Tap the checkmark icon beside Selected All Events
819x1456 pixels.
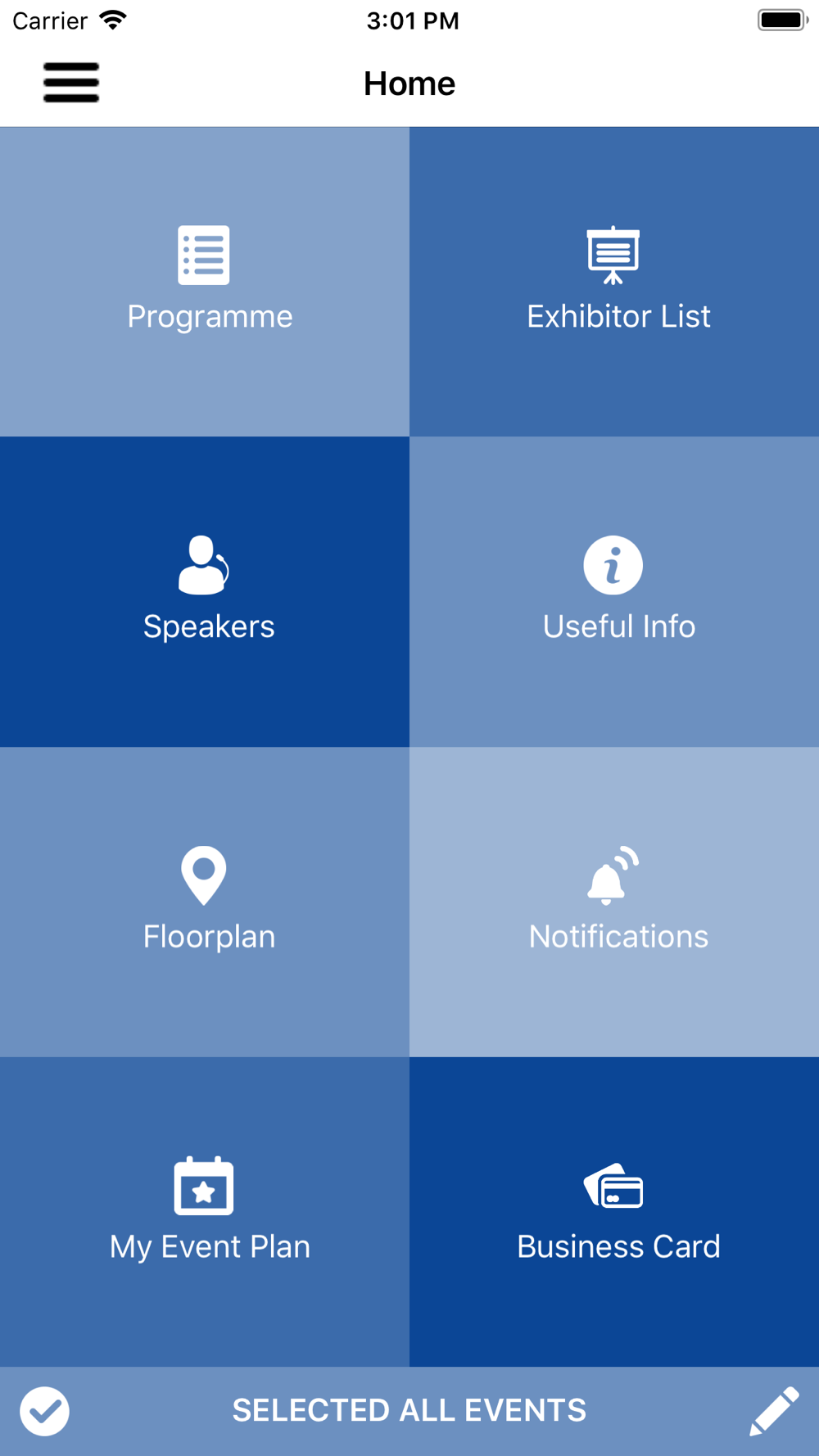45,1411
